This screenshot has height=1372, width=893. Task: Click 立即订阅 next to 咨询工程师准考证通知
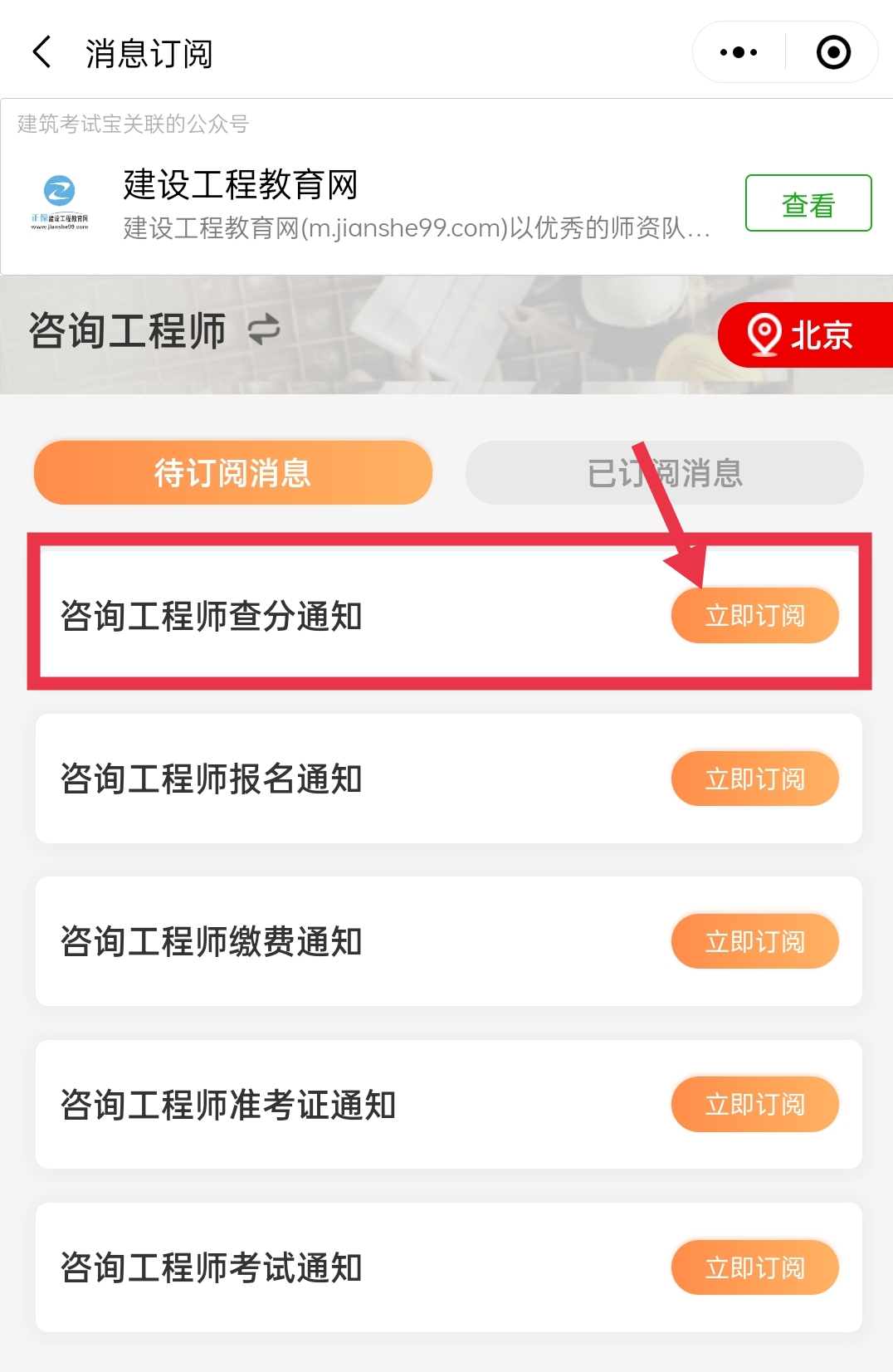(x=754, y=1104)
